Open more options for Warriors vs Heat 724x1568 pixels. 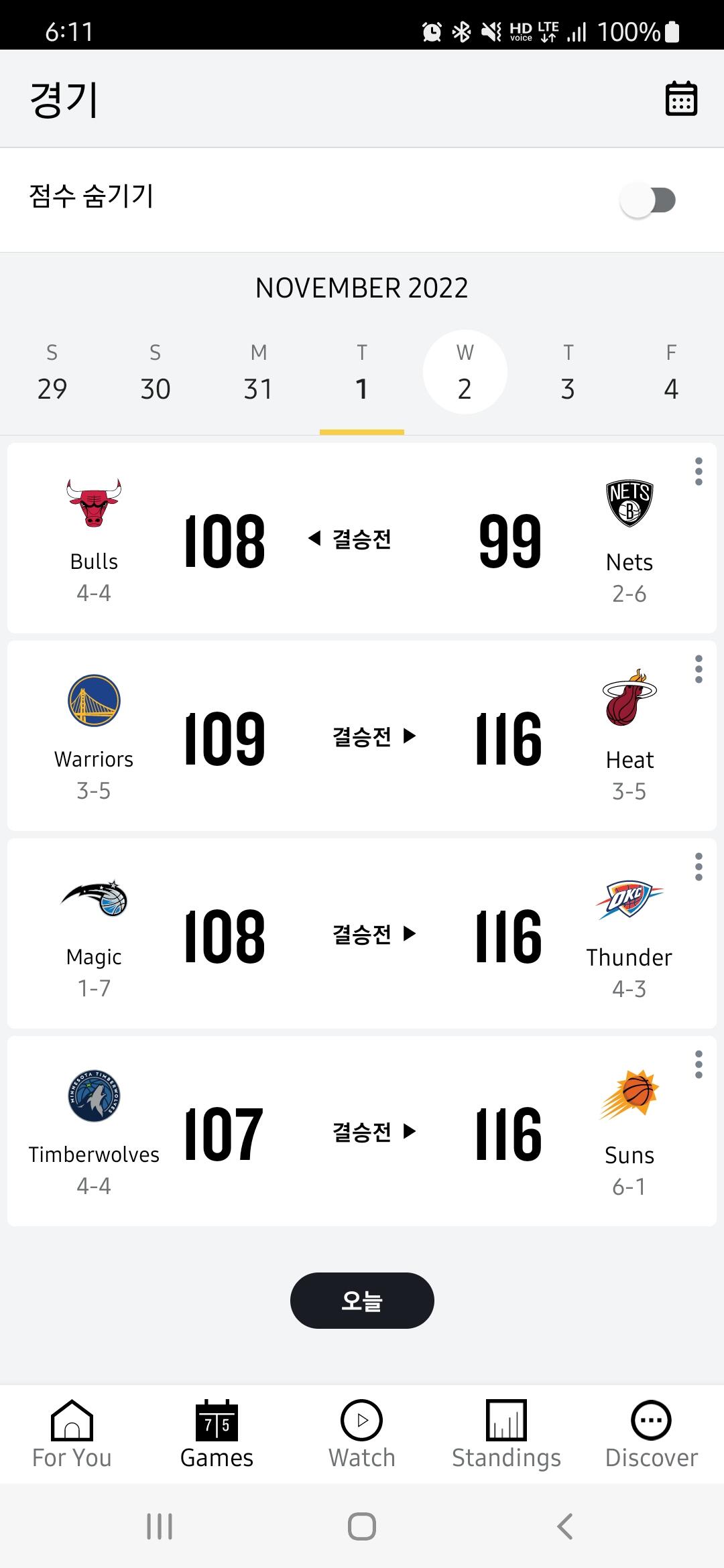coord(699,669)
